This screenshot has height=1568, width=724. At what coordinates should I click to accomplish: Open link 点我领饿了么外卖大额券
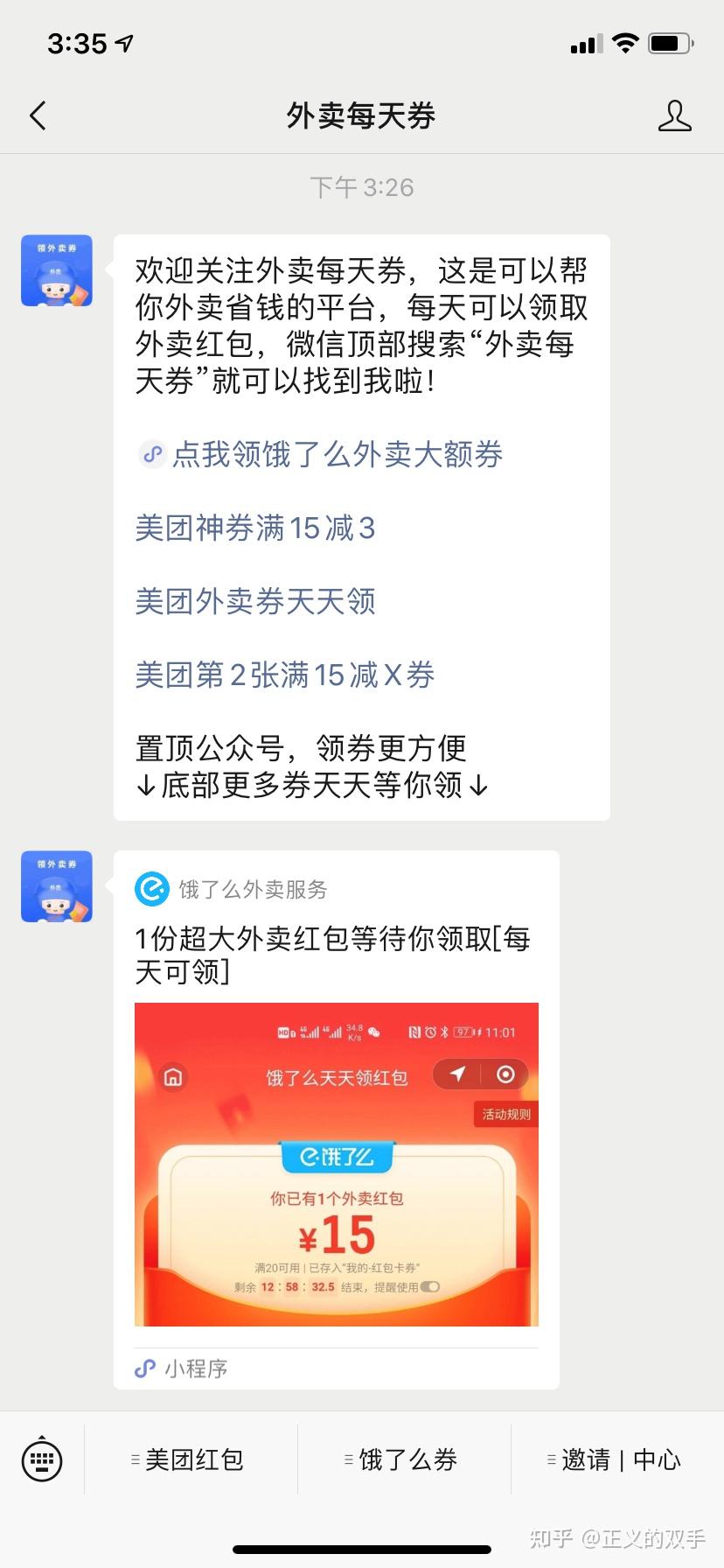tap(337, 455)
